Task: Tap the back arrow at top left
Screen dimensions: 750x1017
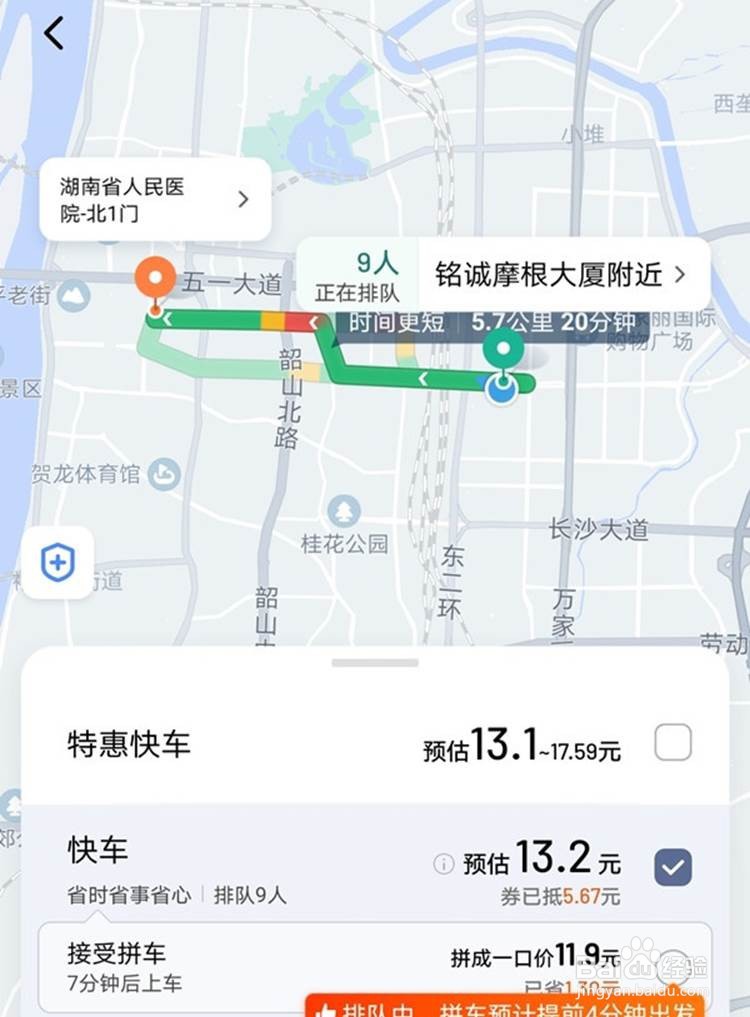Action: [x=52, y=32]
